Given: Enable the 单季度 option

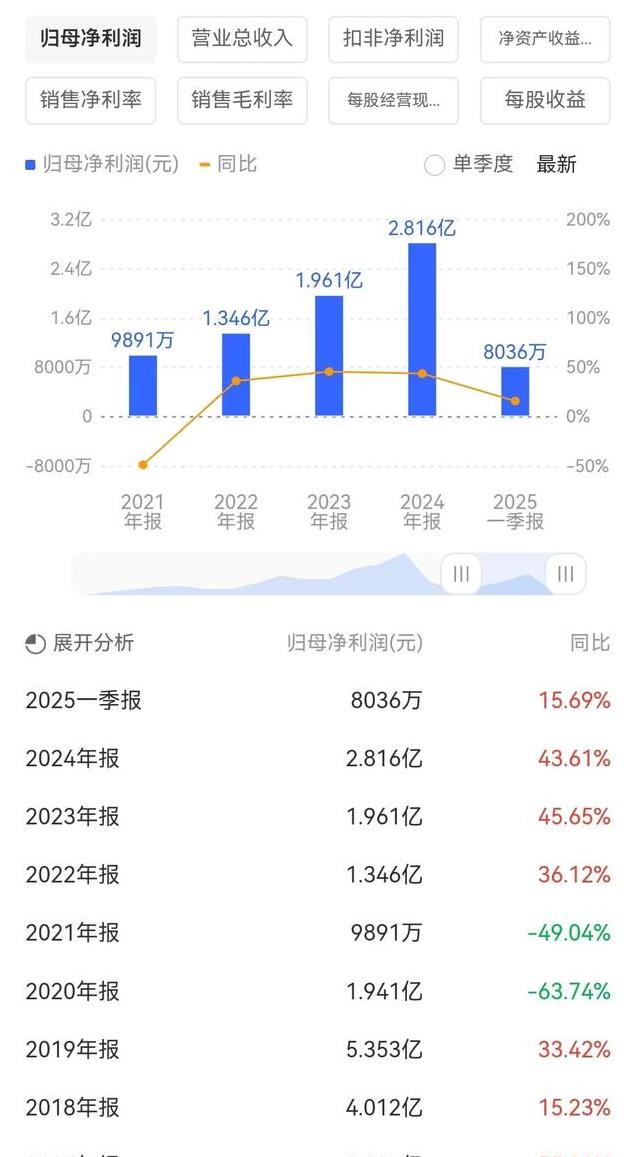Looking at the screenshot, I should pos(469,165).
